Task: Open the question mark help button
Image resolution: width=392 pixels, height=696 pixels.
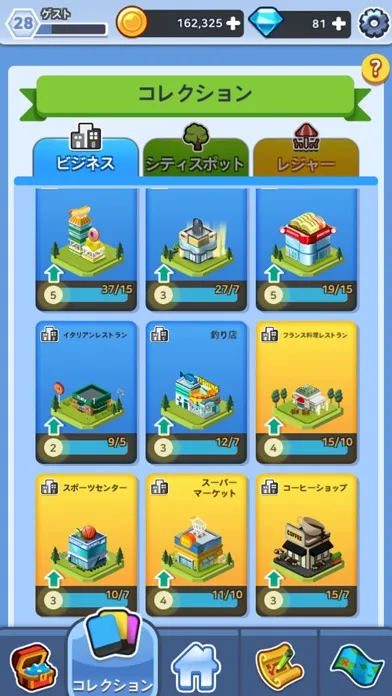Action: coord(375,69)
